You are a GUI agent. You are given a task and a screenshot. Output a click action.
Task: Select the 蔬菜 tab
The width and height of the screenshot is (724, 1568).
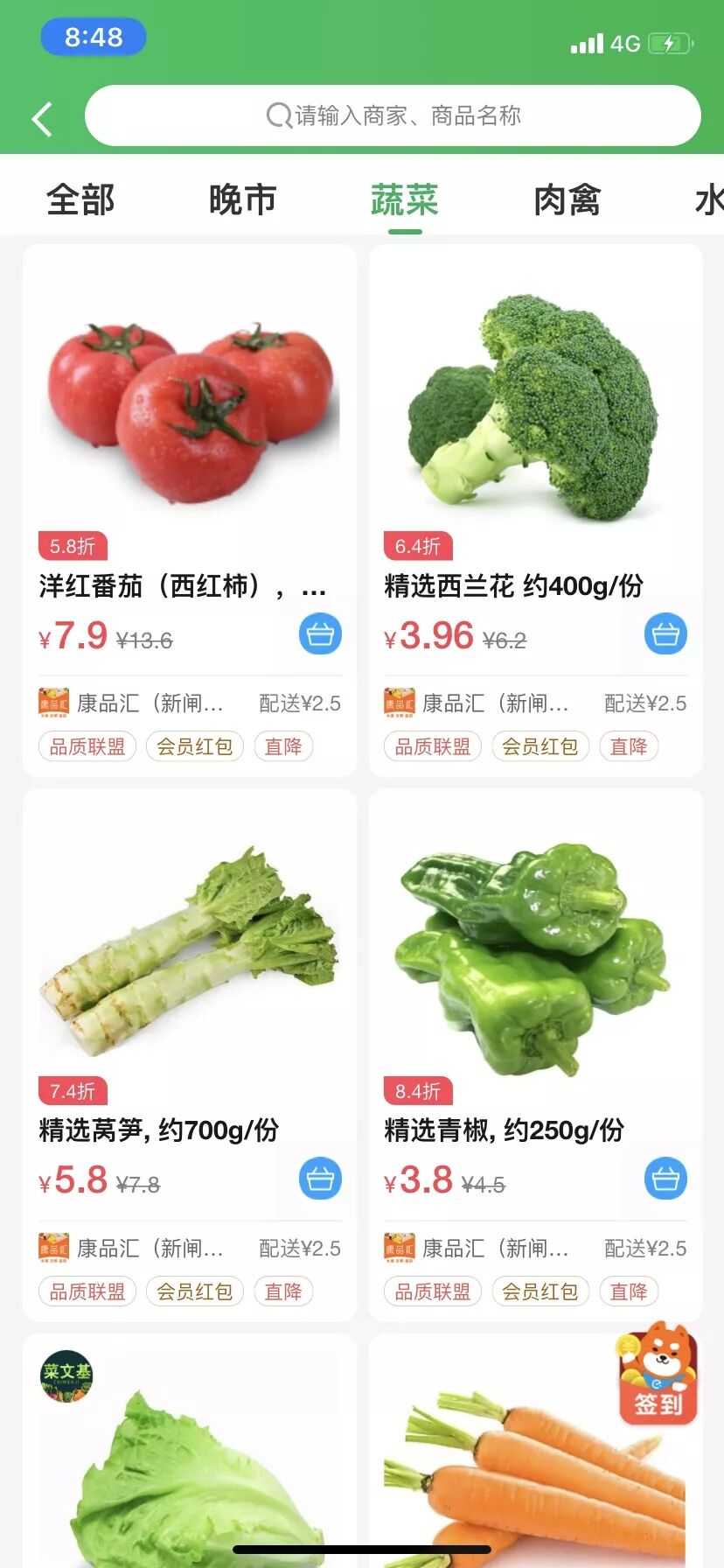[x=405, y=200]
